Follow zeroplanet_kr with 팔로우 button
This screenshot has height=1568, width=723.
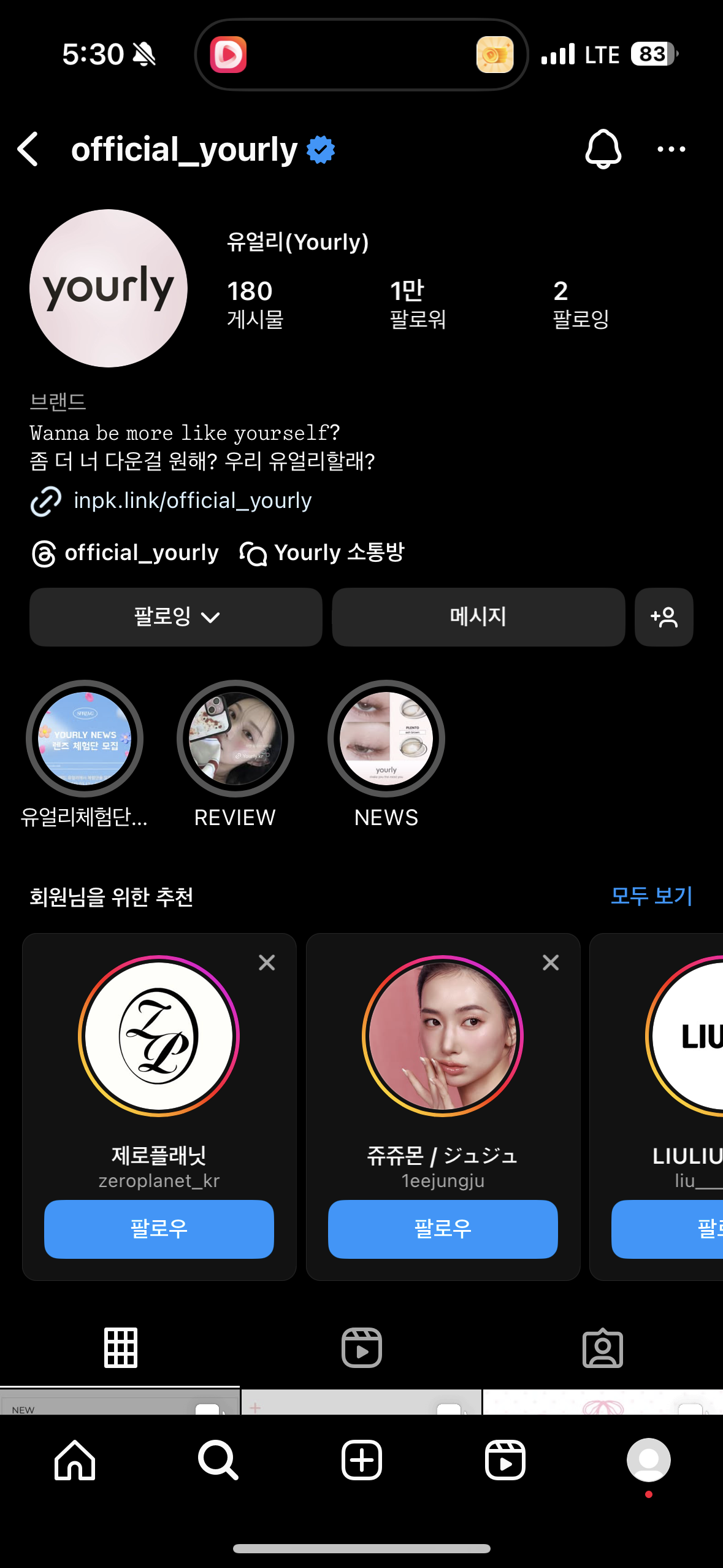[159, 1229]
